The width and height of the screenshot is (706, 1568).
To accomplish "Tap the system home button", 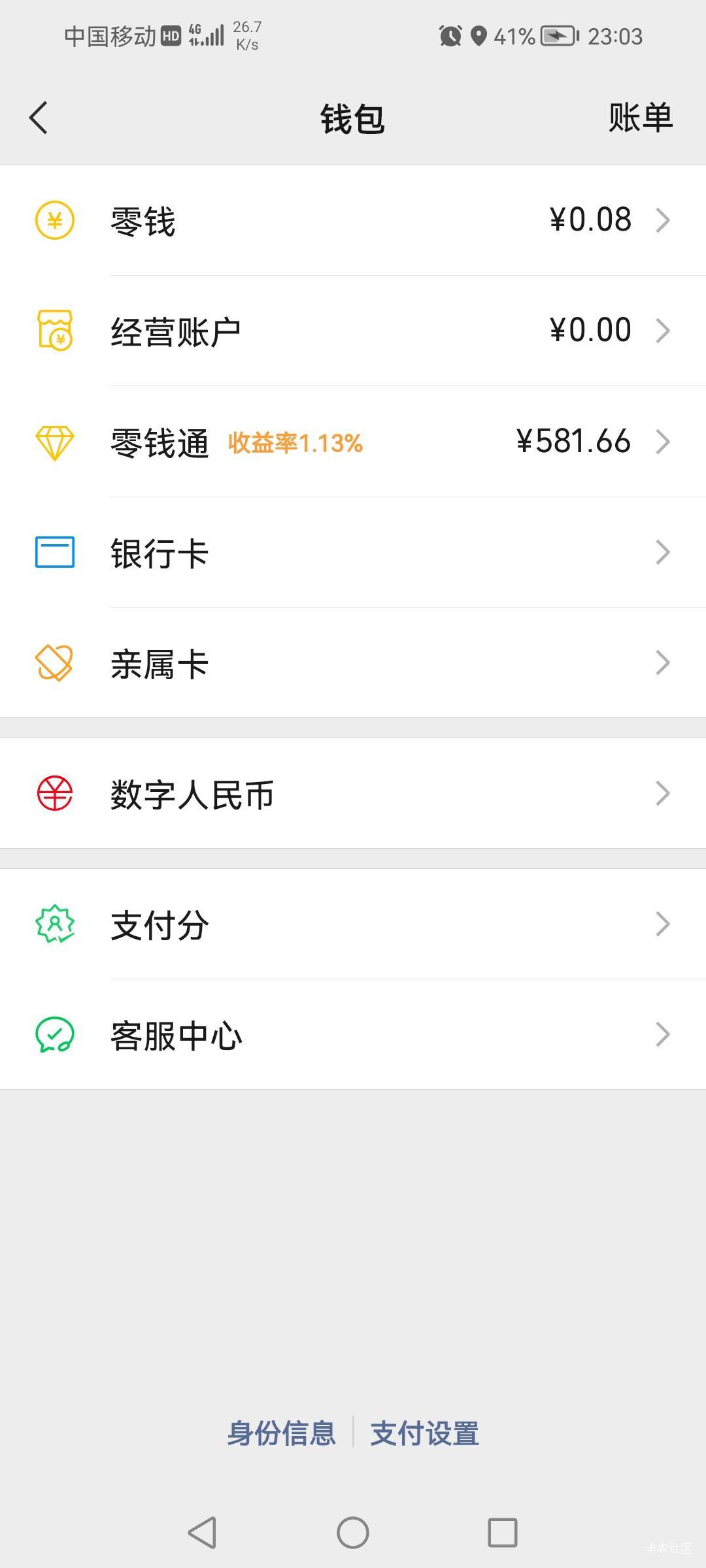I will [x=353, y=1532].
